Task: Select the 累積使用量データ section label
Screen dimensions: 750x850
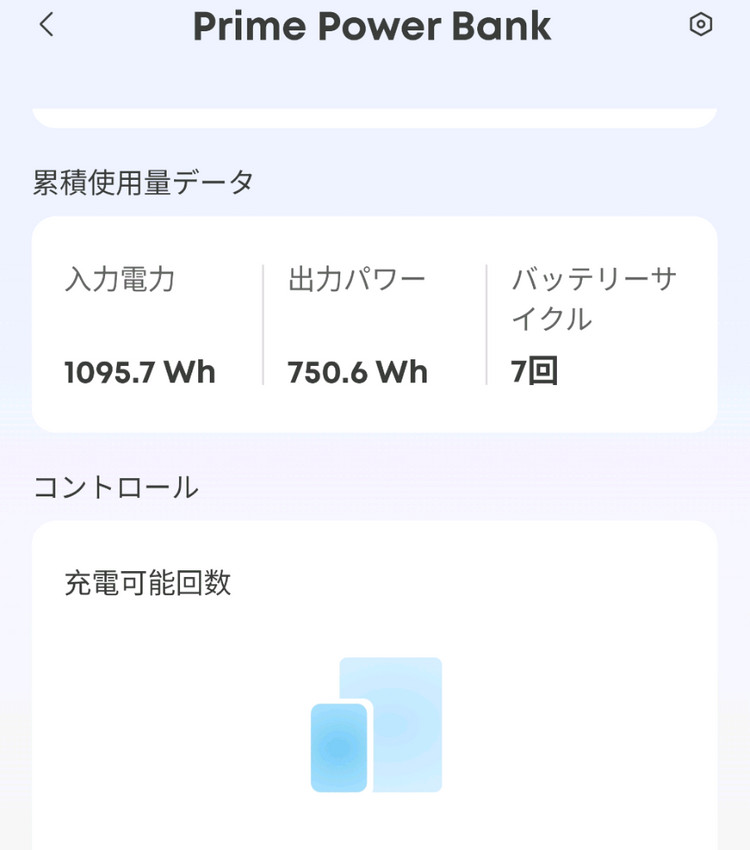Action: pos(143,182)
